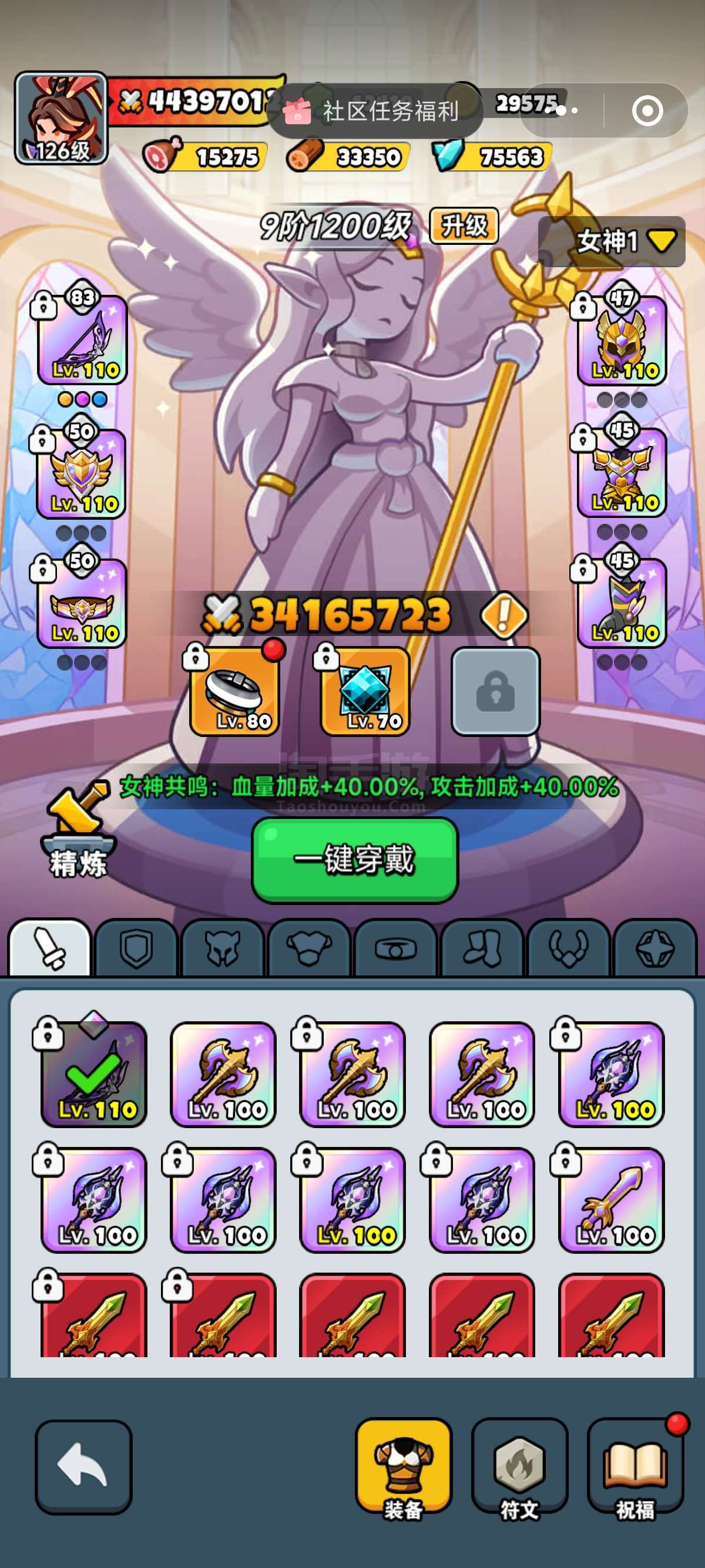
Task: Switch to the boots equipment tab
Action: [x=482, y=948]
